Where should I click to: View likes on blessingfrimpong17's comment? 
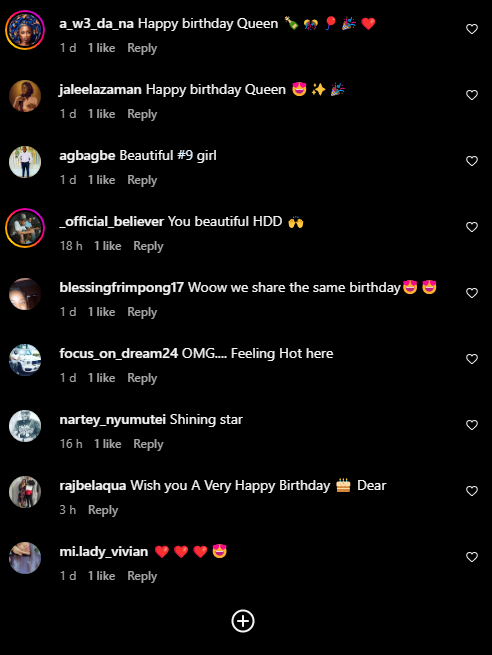coord(101,312)
